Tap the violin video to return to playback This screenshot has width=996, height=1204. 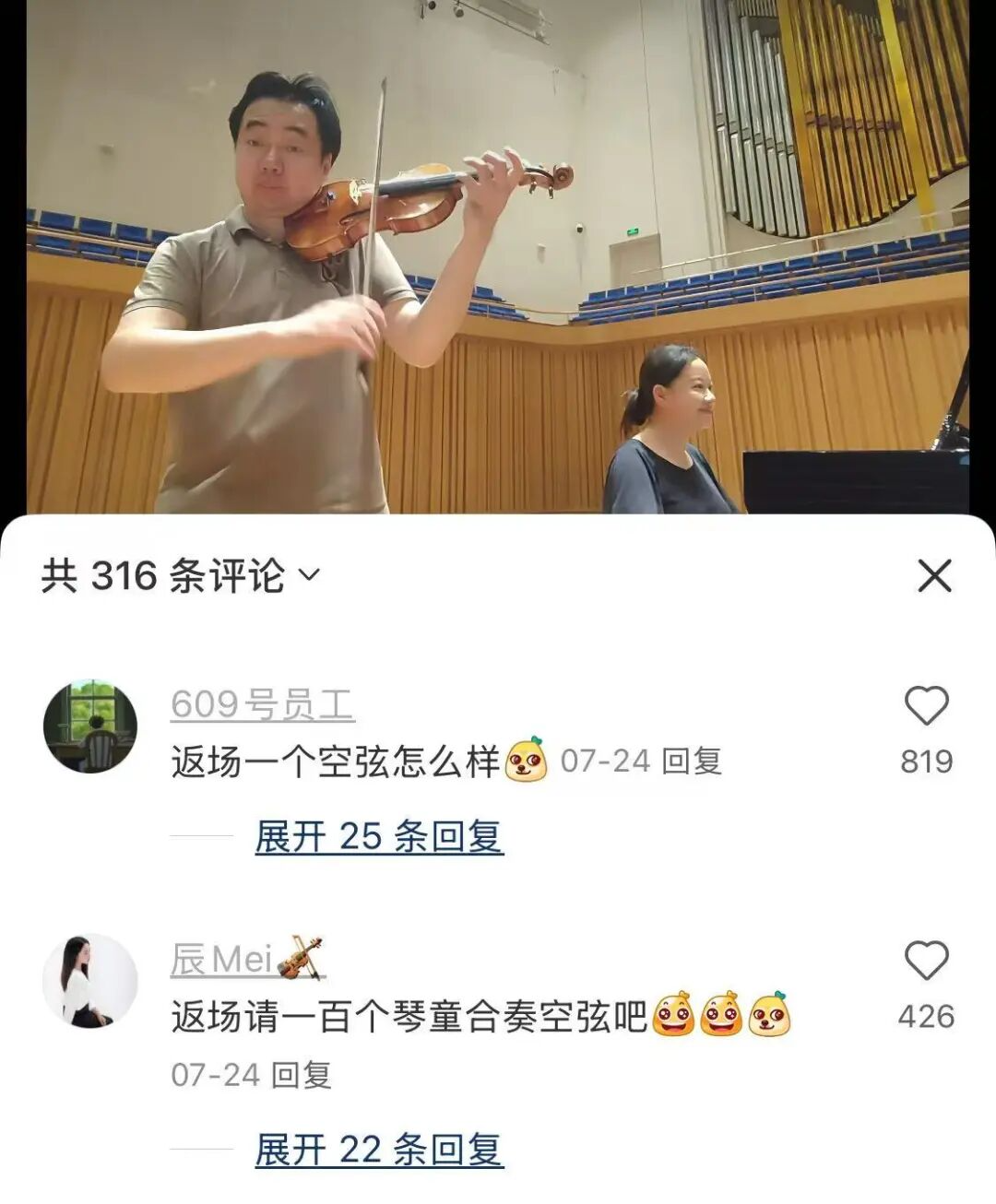point(498,258)
